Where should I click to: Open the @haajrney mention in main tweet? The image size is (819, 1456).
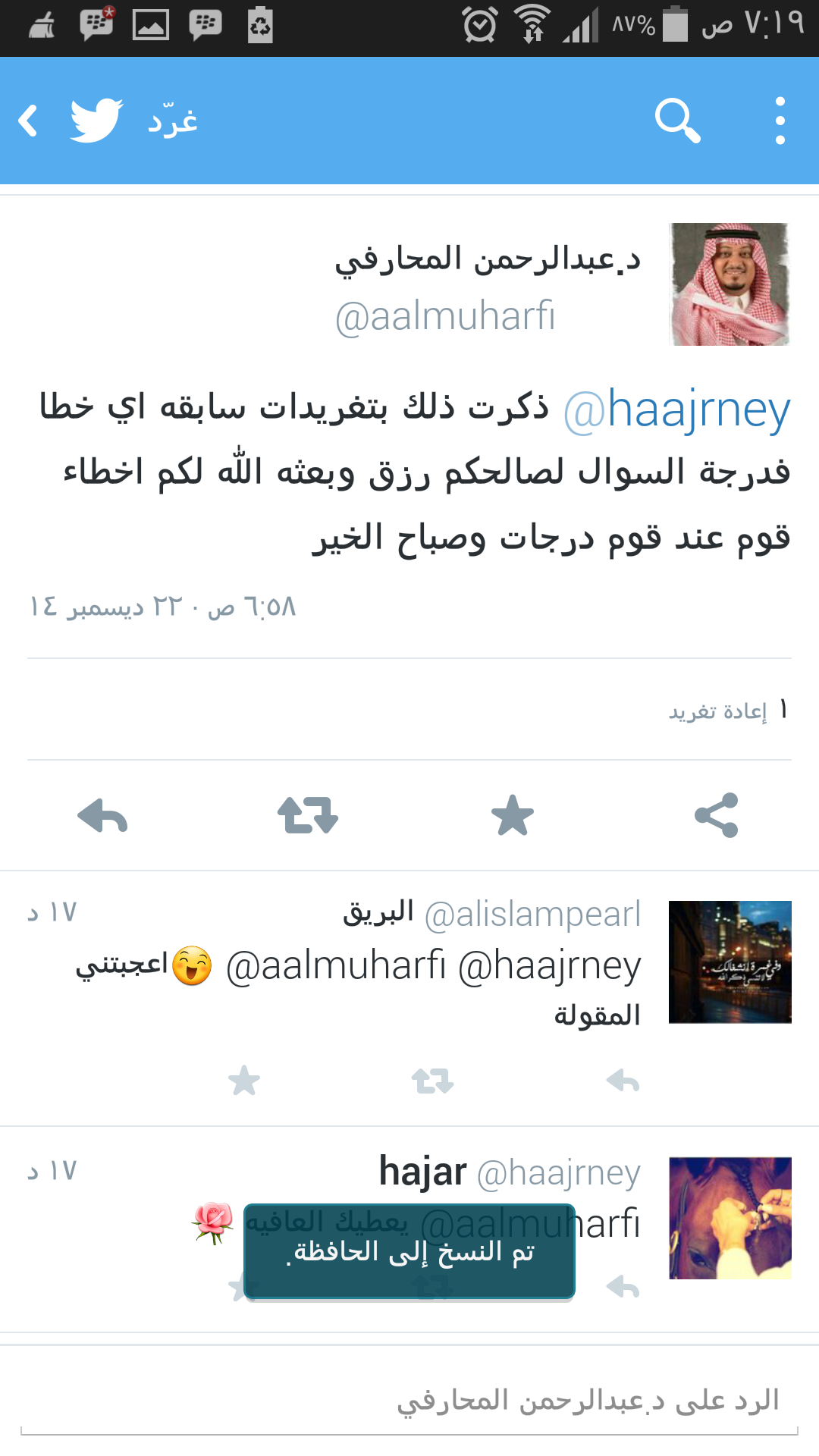pos(677,409)
